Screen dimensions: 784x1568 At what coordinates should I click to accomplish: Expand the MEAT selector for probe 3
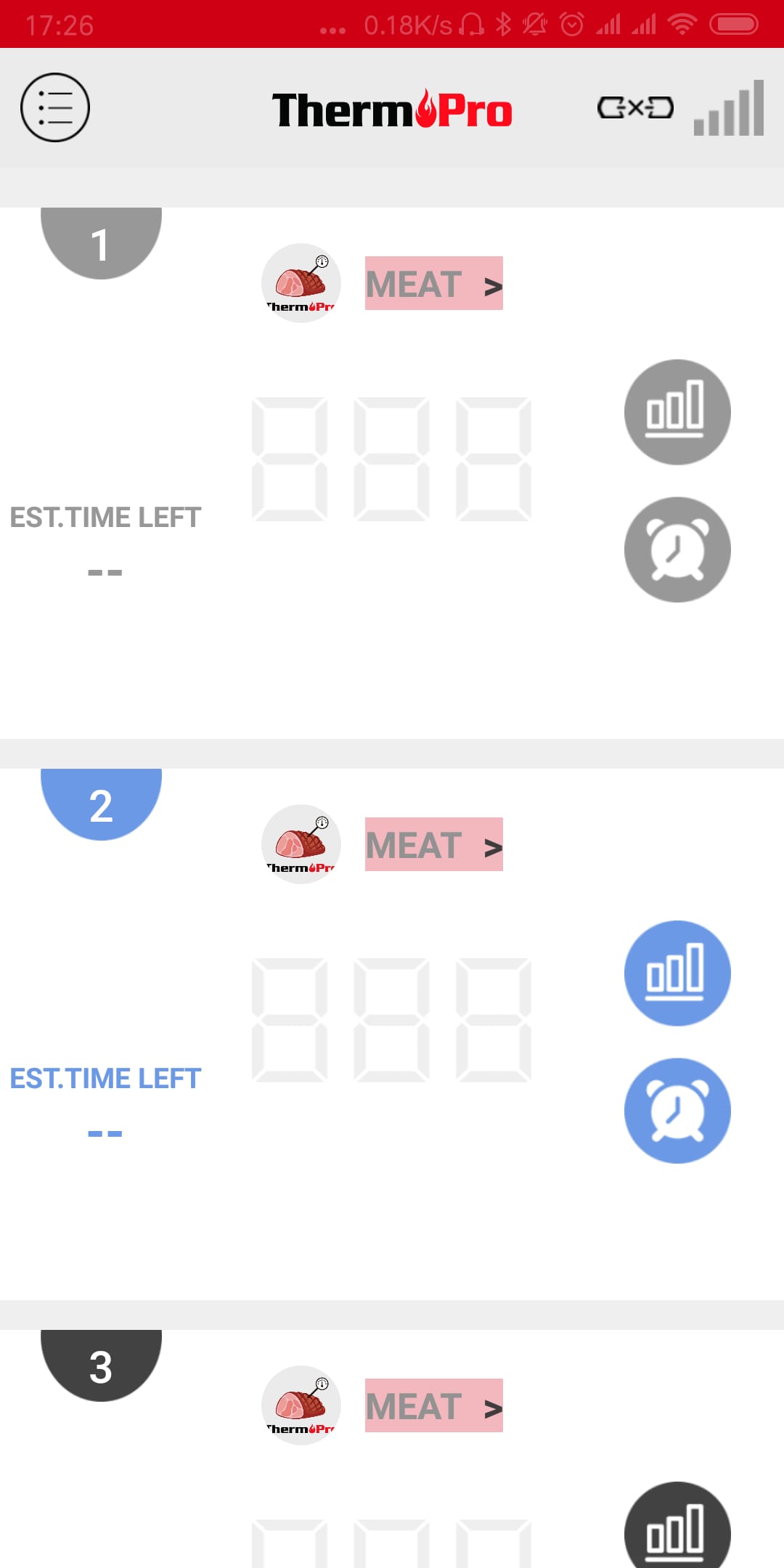pos(433,1405)
